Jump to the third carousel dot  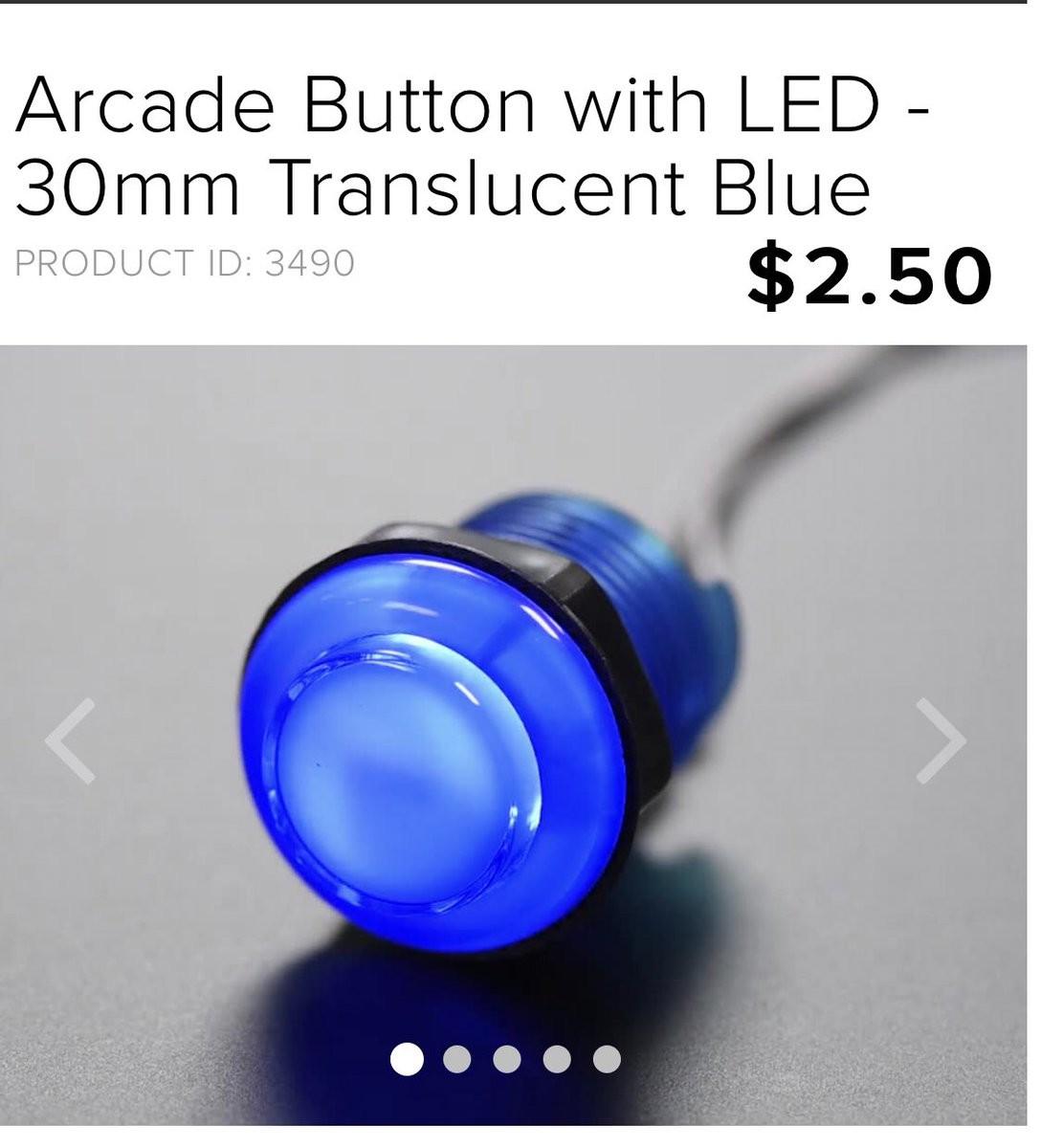(x=507, y=1059)
